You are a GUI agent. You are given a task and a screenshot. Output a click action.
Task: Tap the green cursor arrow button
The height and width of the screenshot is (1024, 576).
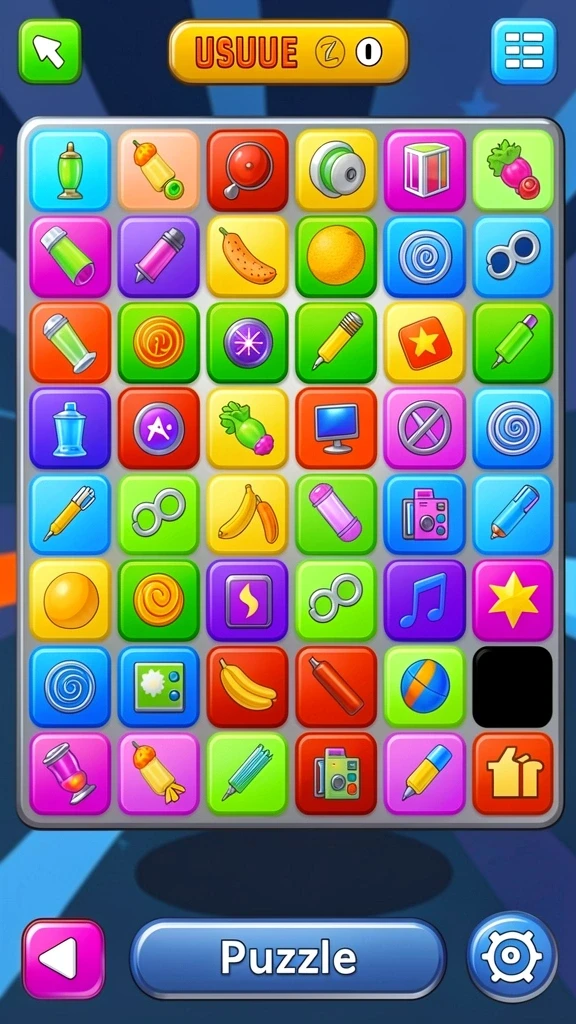(x=50, y=51)
